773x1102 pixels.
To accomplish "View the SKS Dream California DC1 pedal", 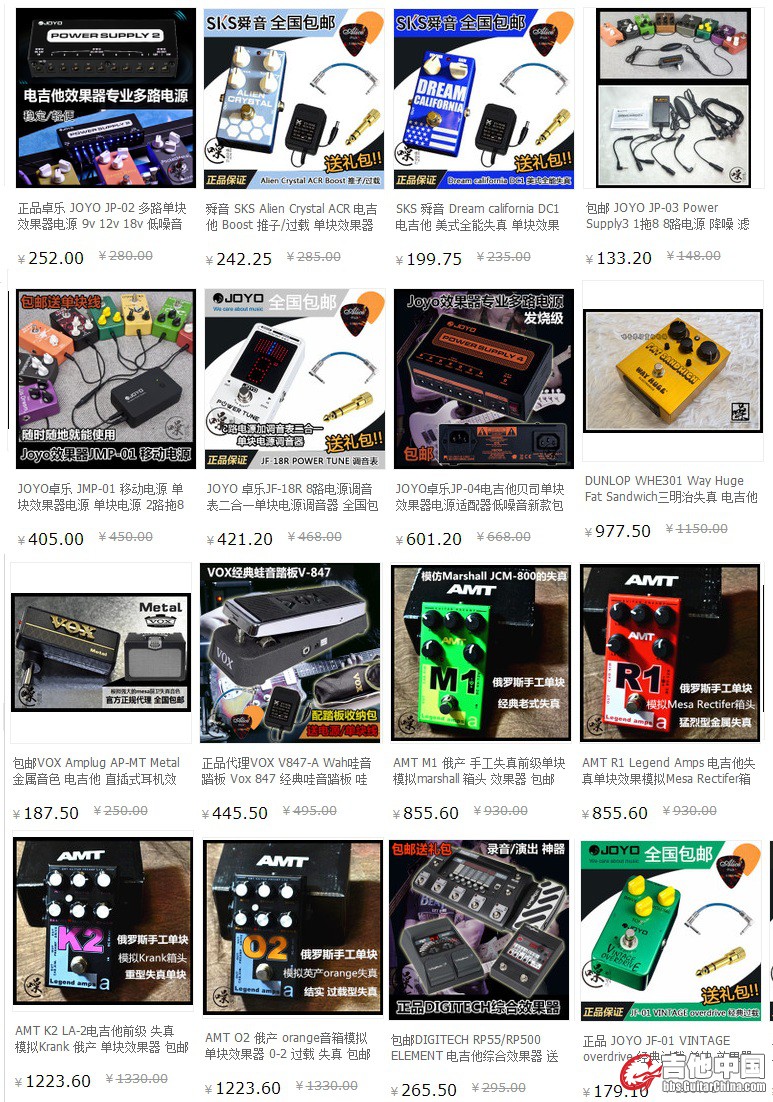I will [x=483, y=98].
